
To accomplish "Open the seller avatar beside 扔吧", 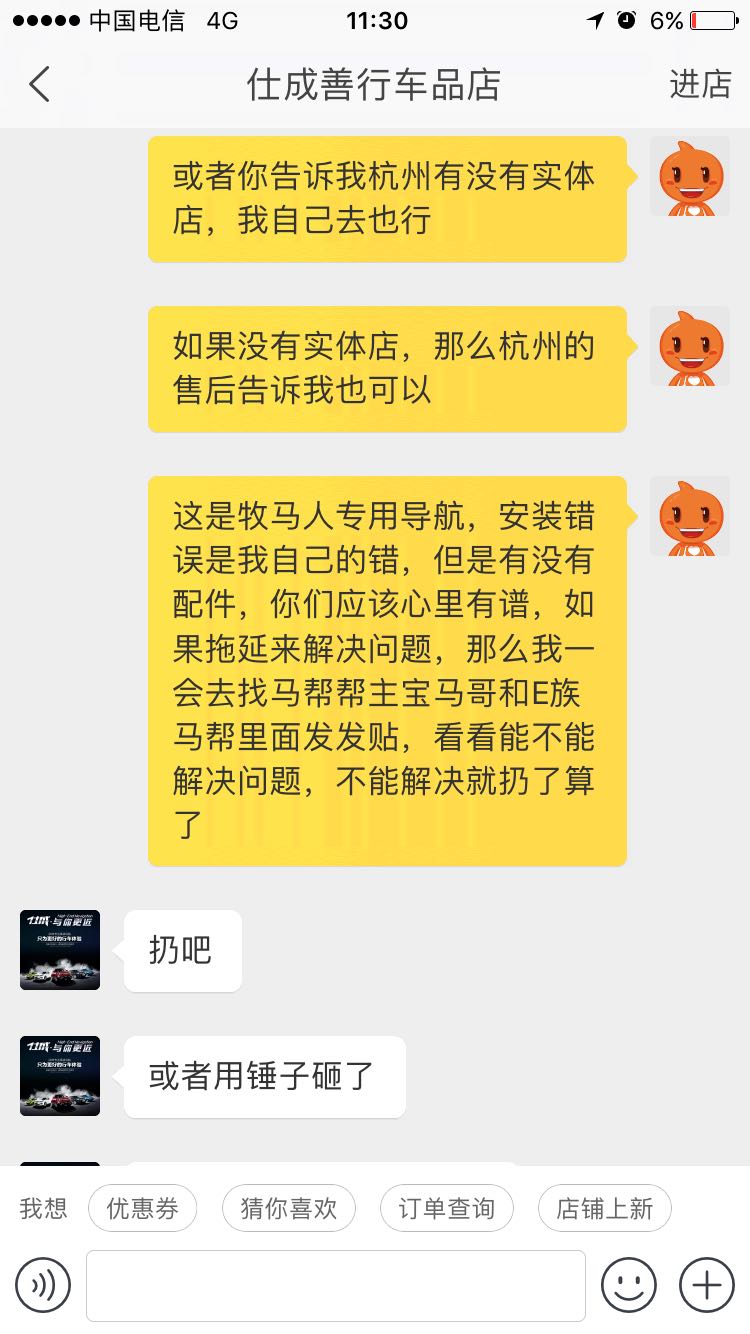I will [x=60, y=950].
